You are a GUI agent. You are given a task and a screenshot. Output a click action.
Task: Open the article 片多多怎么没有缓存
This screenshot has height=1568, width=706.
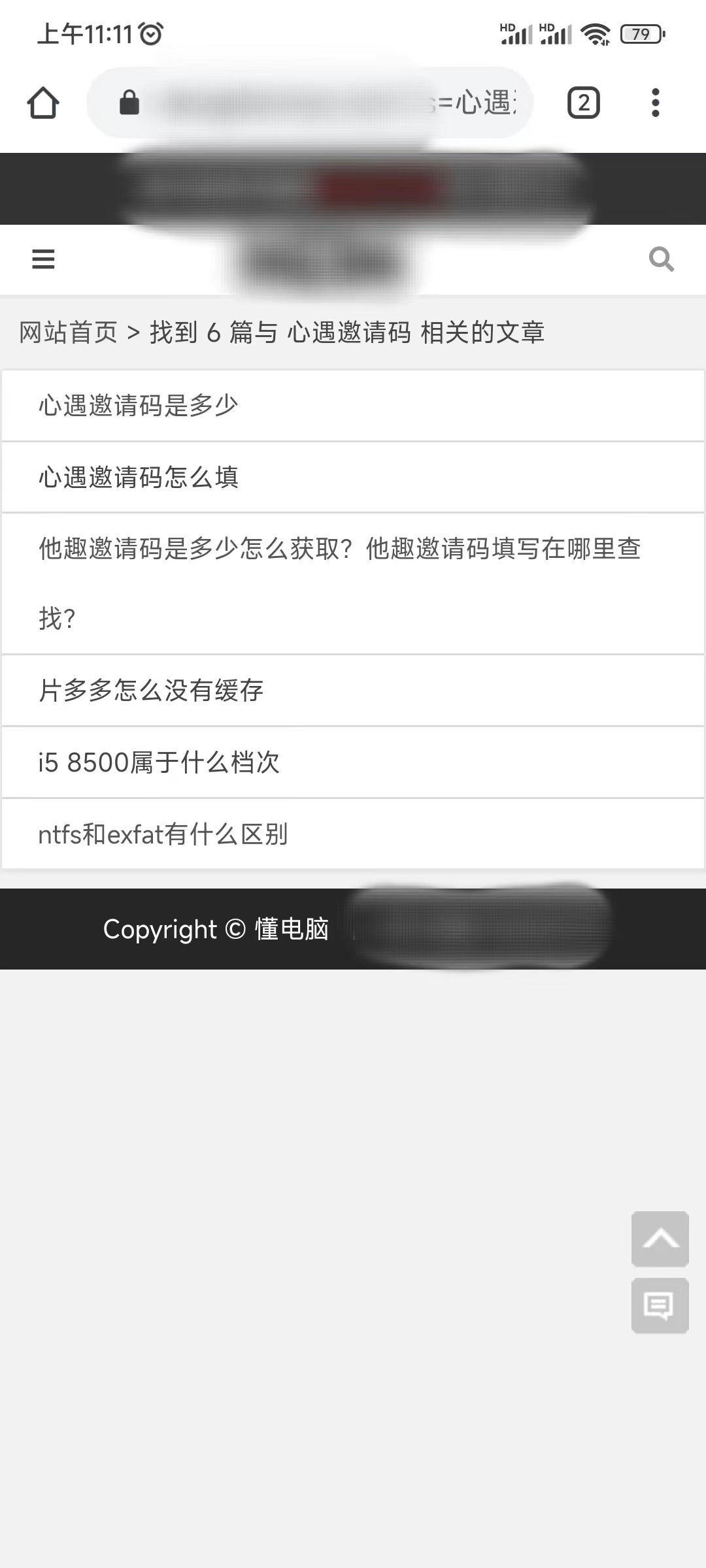(x=150, y=691)
